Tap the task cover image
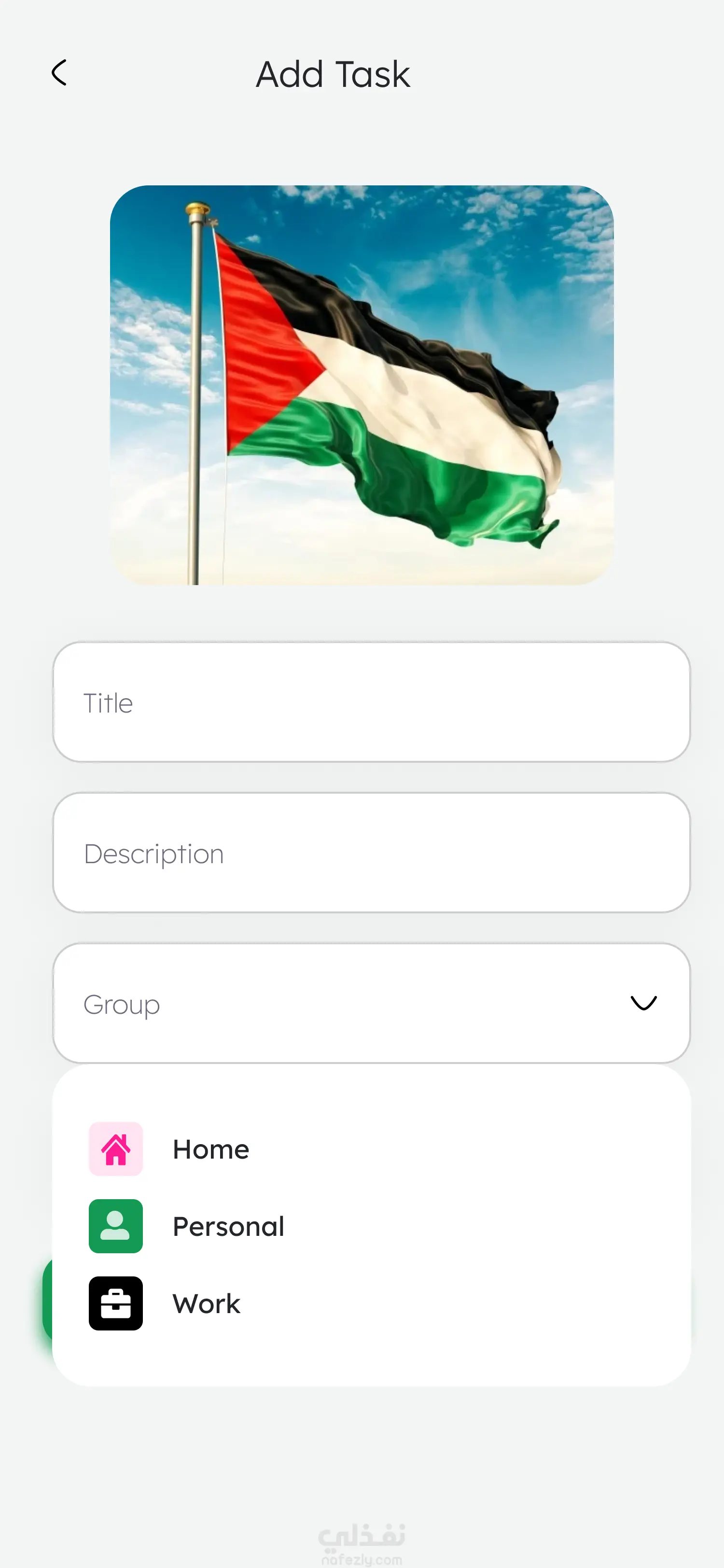724x1568 pixels. click(x=362, y=385)
